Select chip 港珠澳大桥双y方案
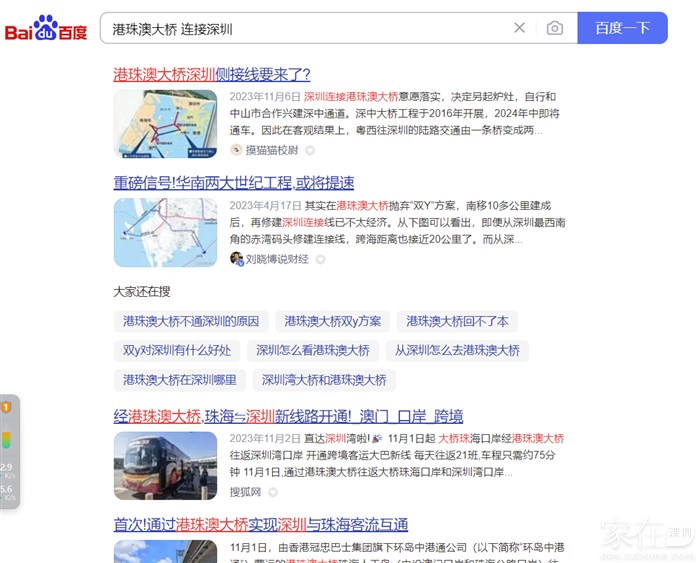This screenshot has height=563, width=700. point(333,321)
